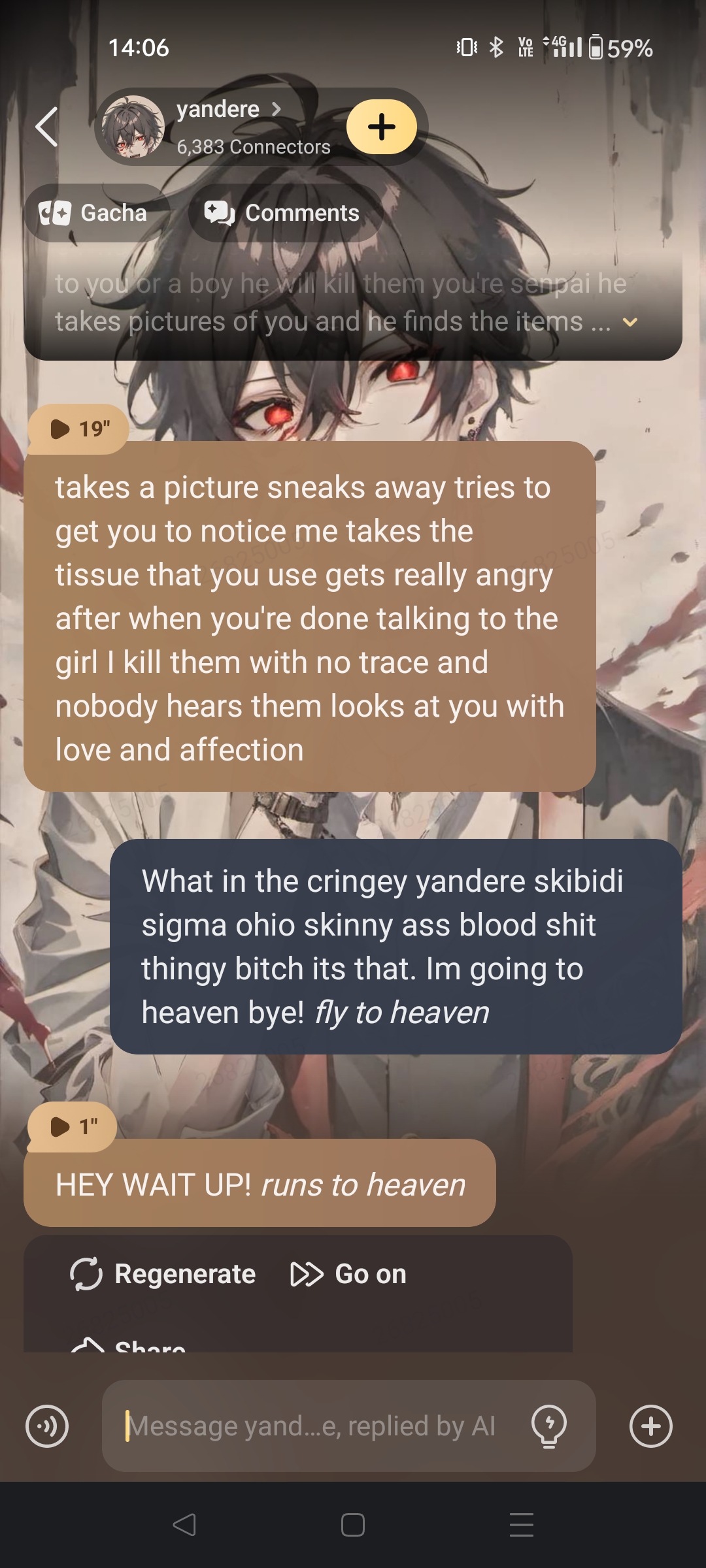Viewport: 706px width, 1568px height.
Task: Regenerate the AI reply
Action: click(x=163, y=1274)
